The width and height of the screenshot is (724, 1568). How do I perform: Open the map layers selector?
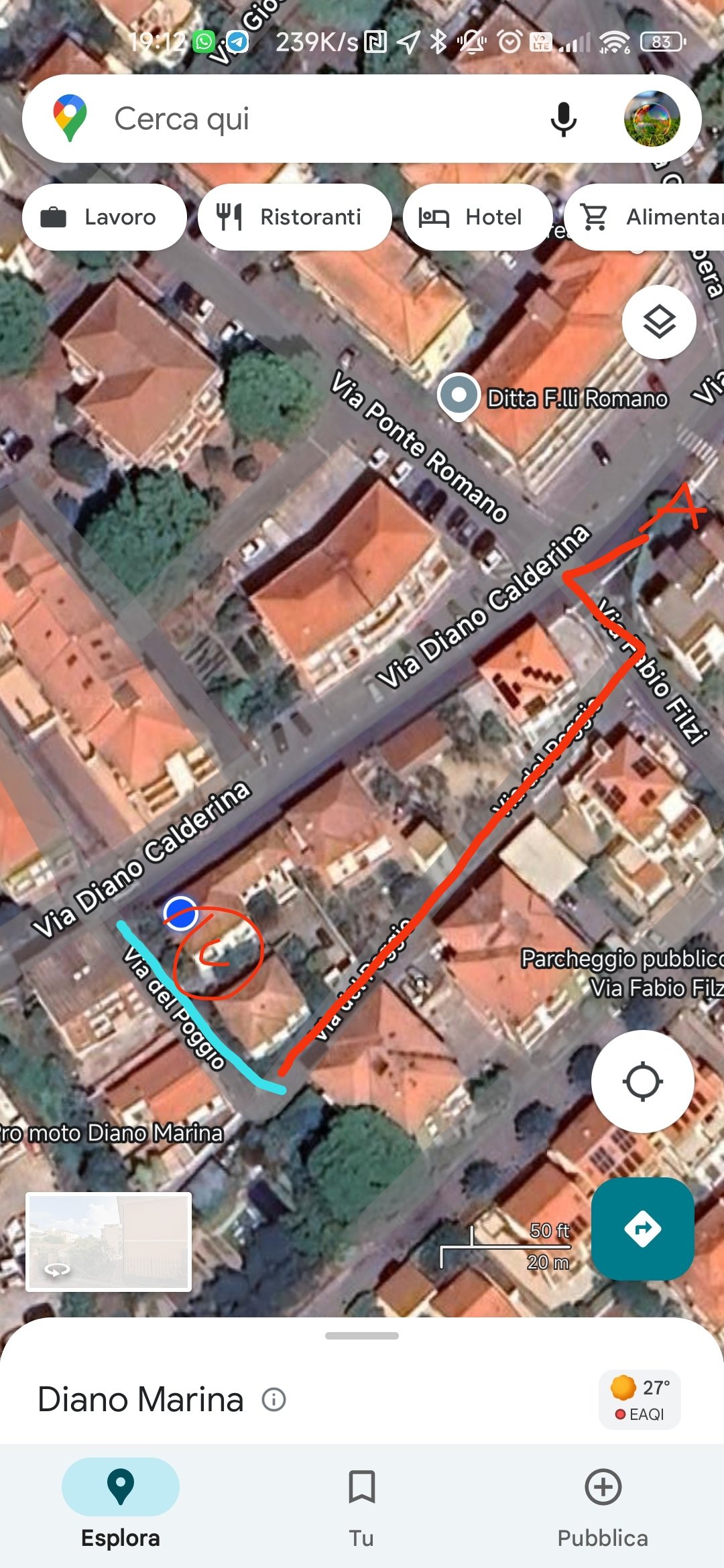[x=659, y=322]
